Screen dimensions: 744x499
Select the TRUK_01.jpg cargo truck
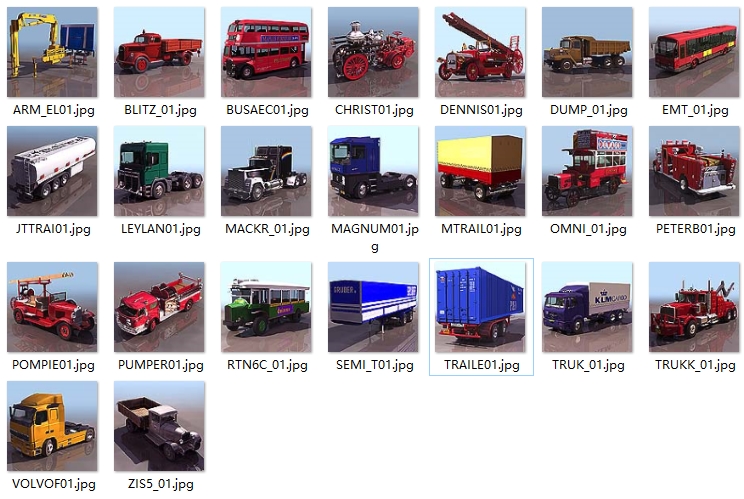(587, 306)
